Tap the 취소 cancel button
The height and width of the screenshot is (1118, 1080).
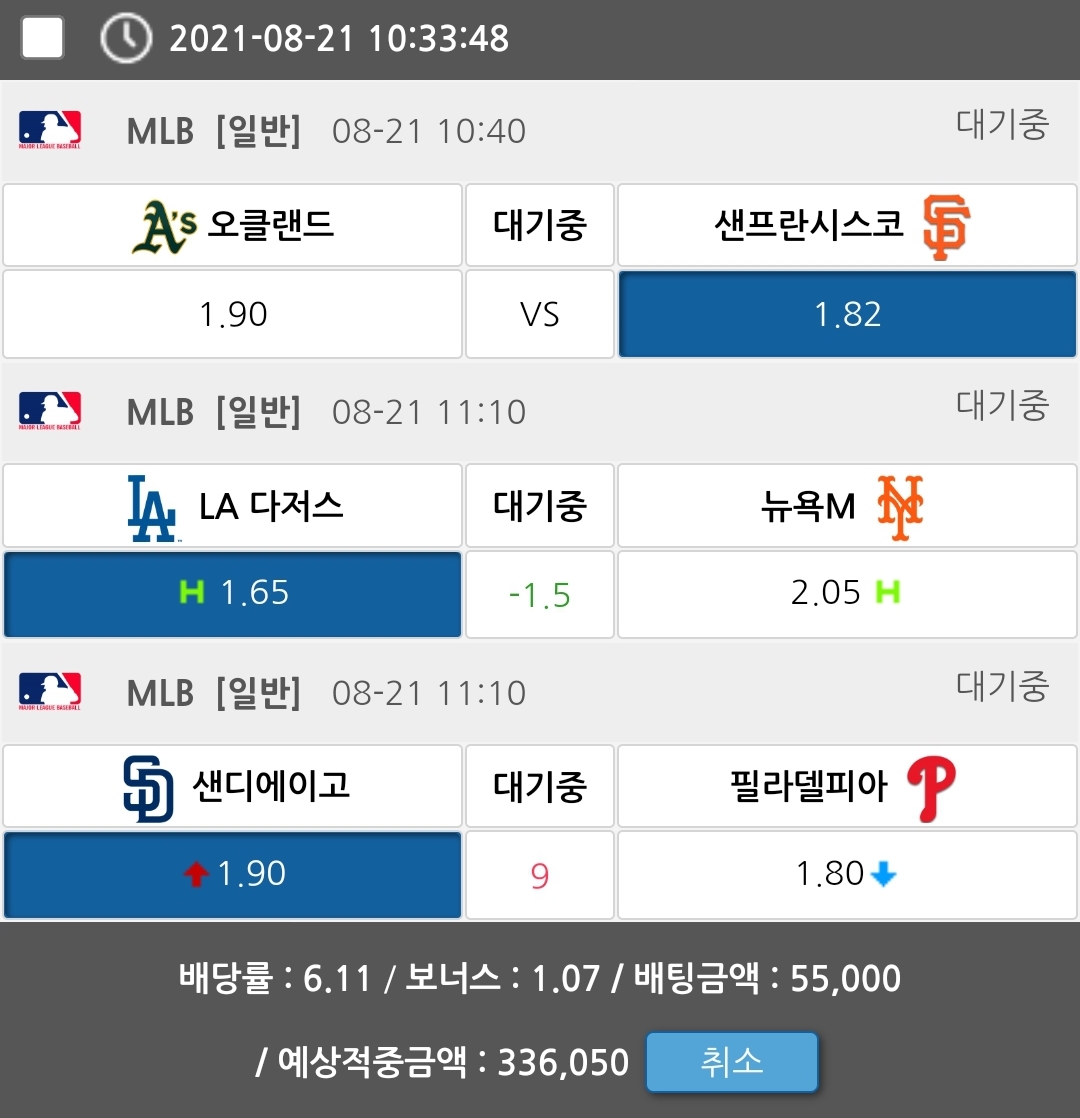(731, 1062)
